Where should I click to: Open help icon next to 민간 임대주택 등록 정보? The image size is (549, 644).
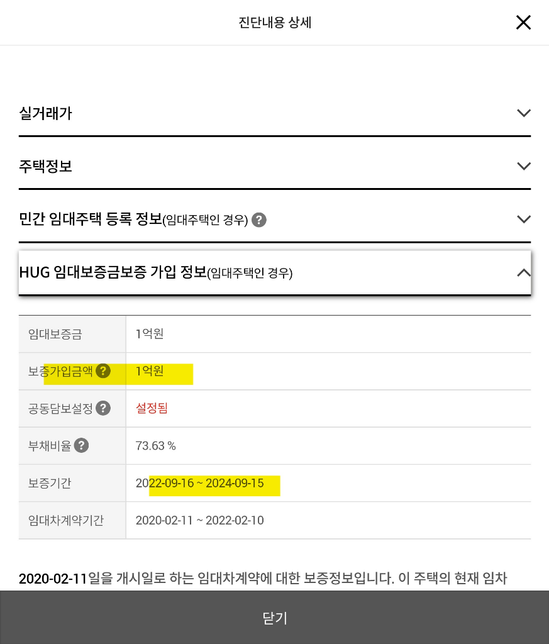pyautogui.click(x=259, y=220)
